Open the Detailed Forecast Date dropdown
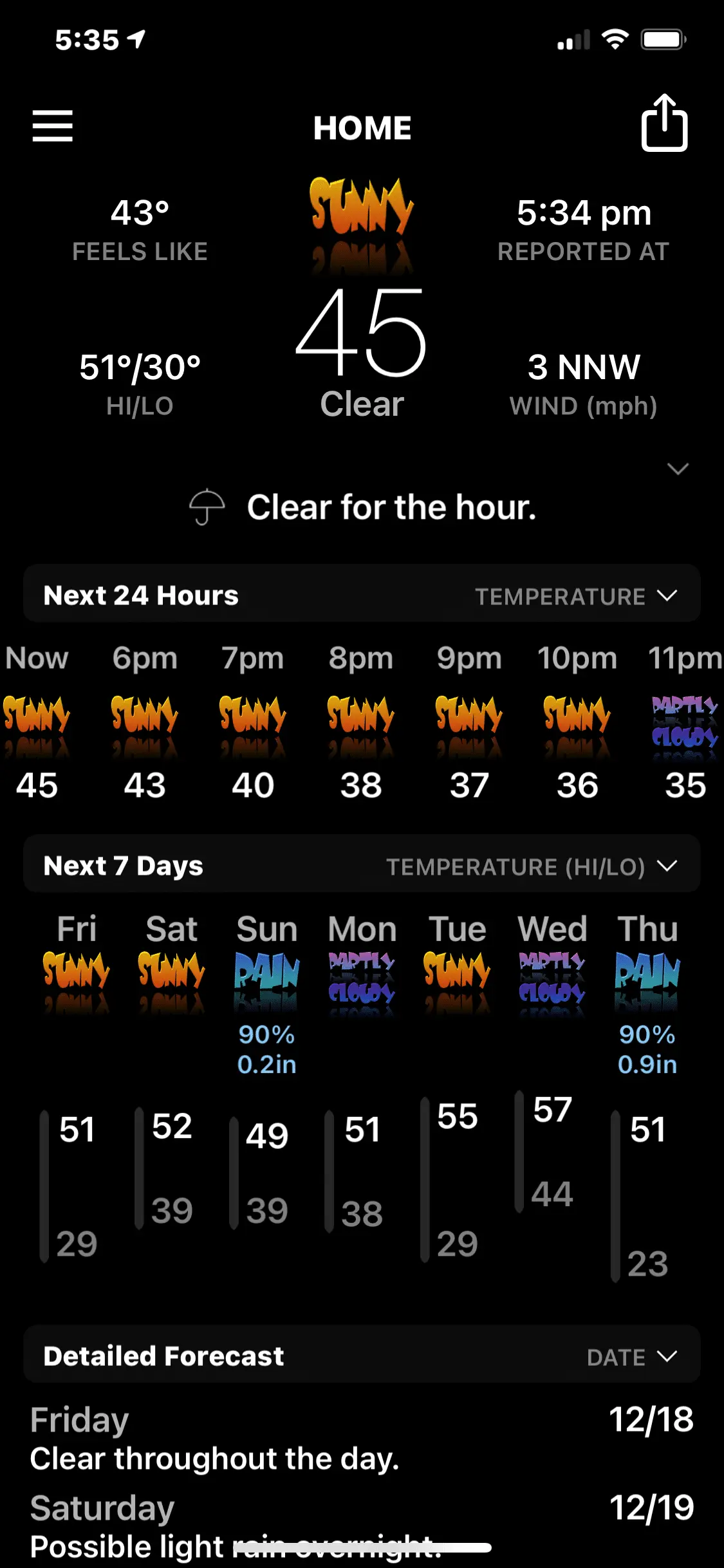724x1568 pixels. click(631, 1357)
